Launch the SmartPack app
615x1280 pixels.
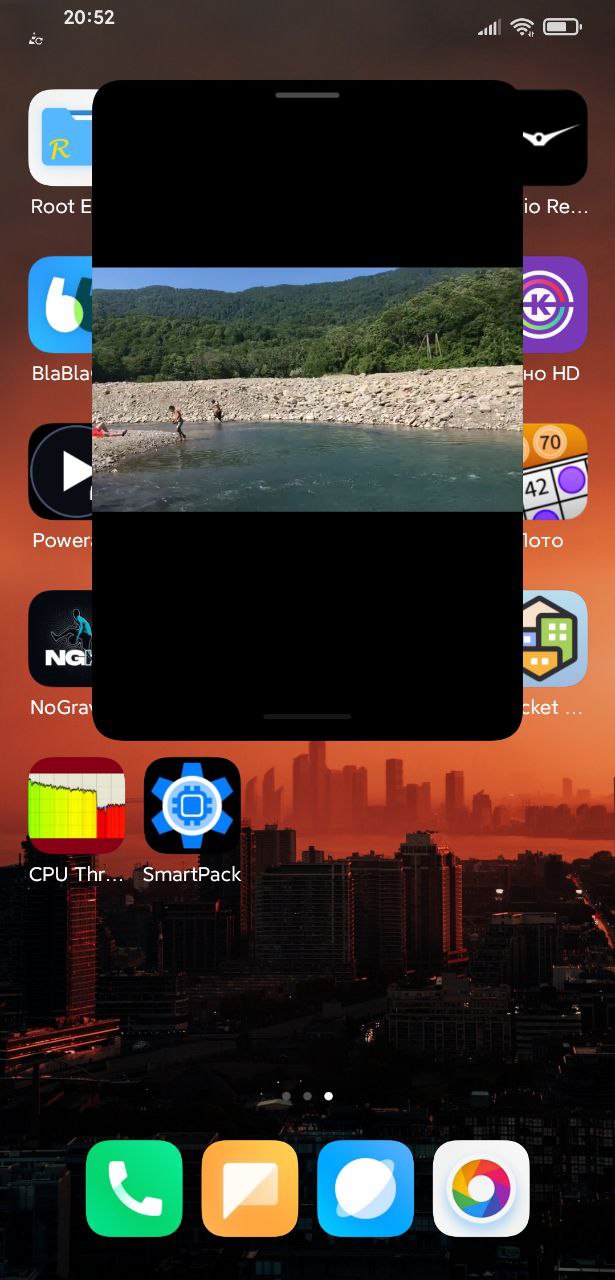click(192, 805)
